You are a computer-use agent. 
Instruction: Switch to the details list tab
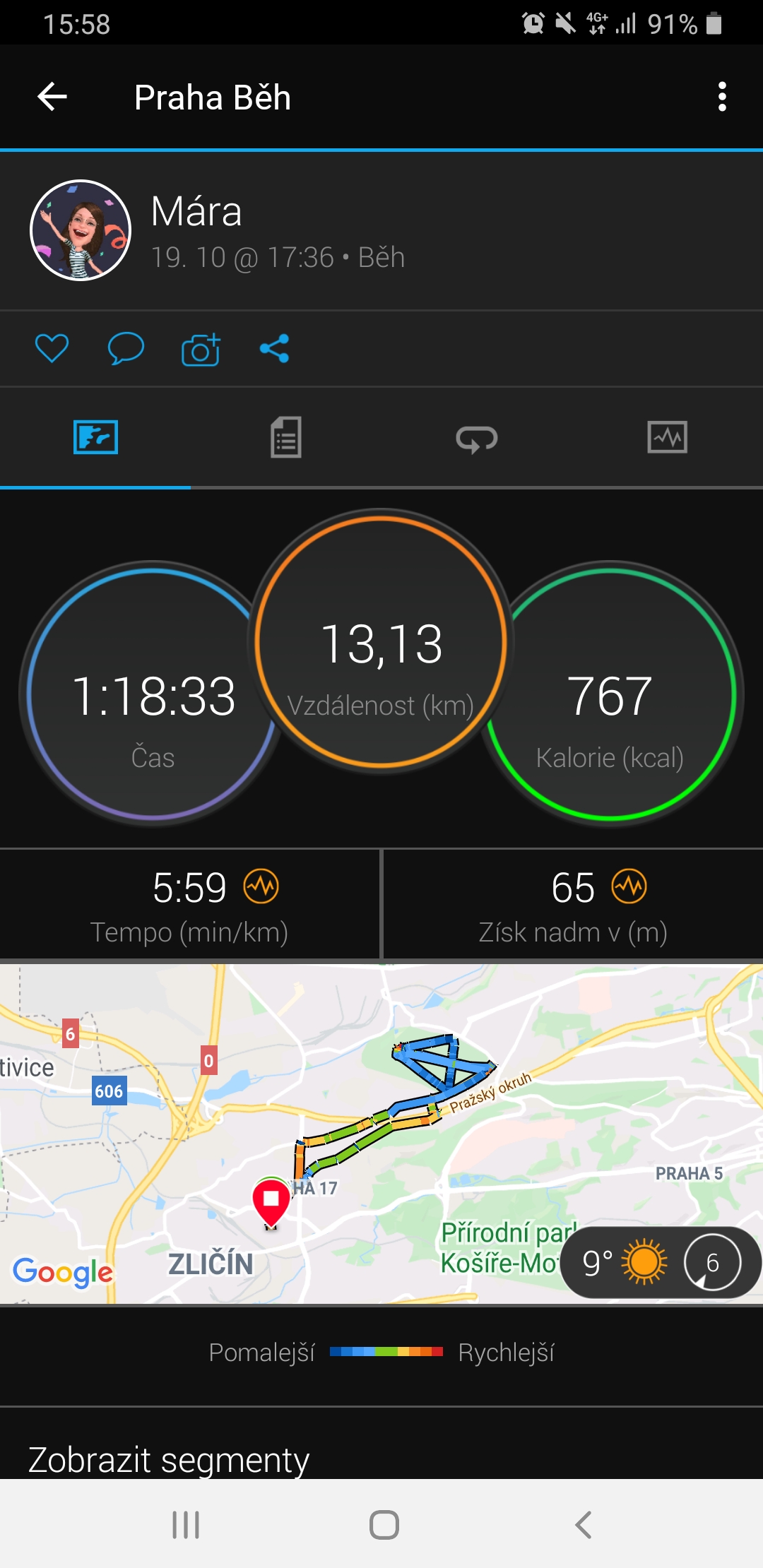(x=286, y=437)
